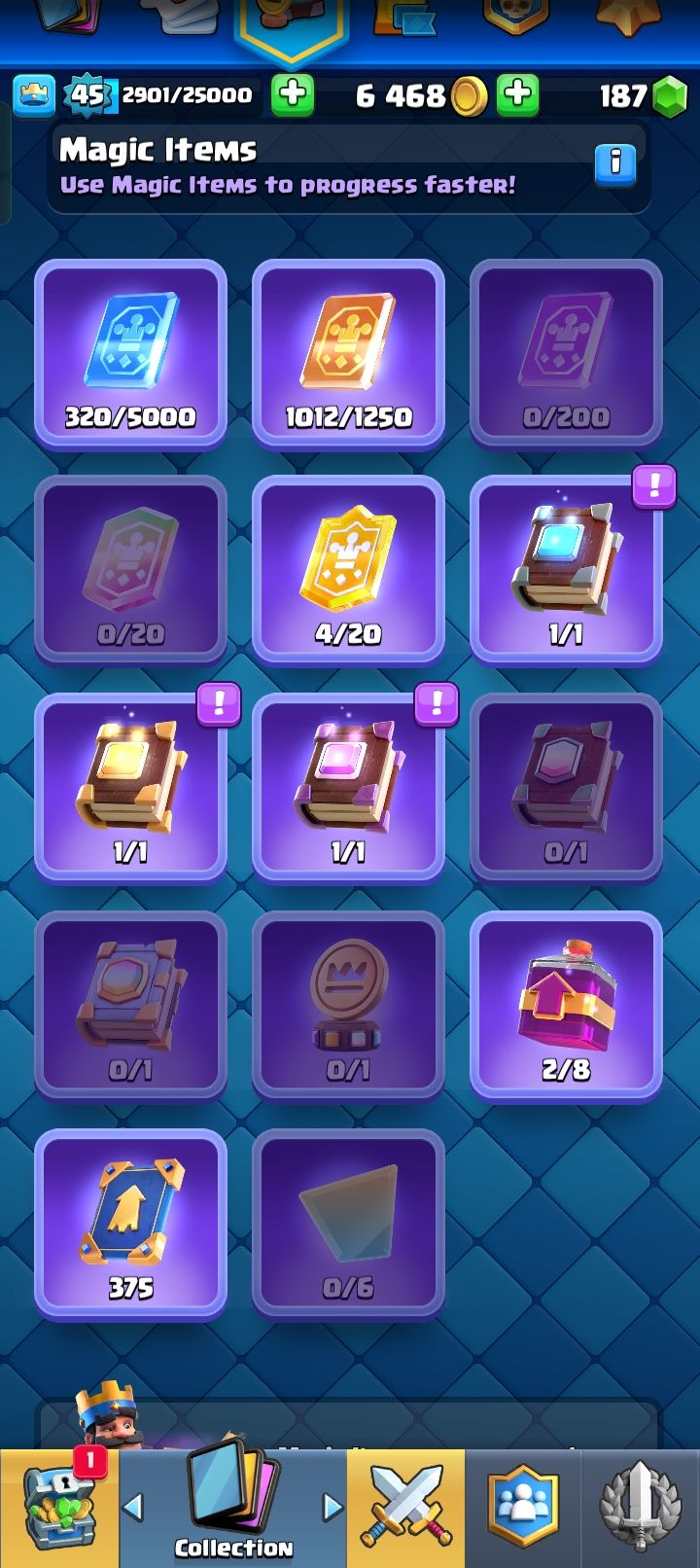The width and height of the screenshot is (700, 1568).
Task: Open the sword-and-laurel events tab
Action: [x=641, y=1508]
